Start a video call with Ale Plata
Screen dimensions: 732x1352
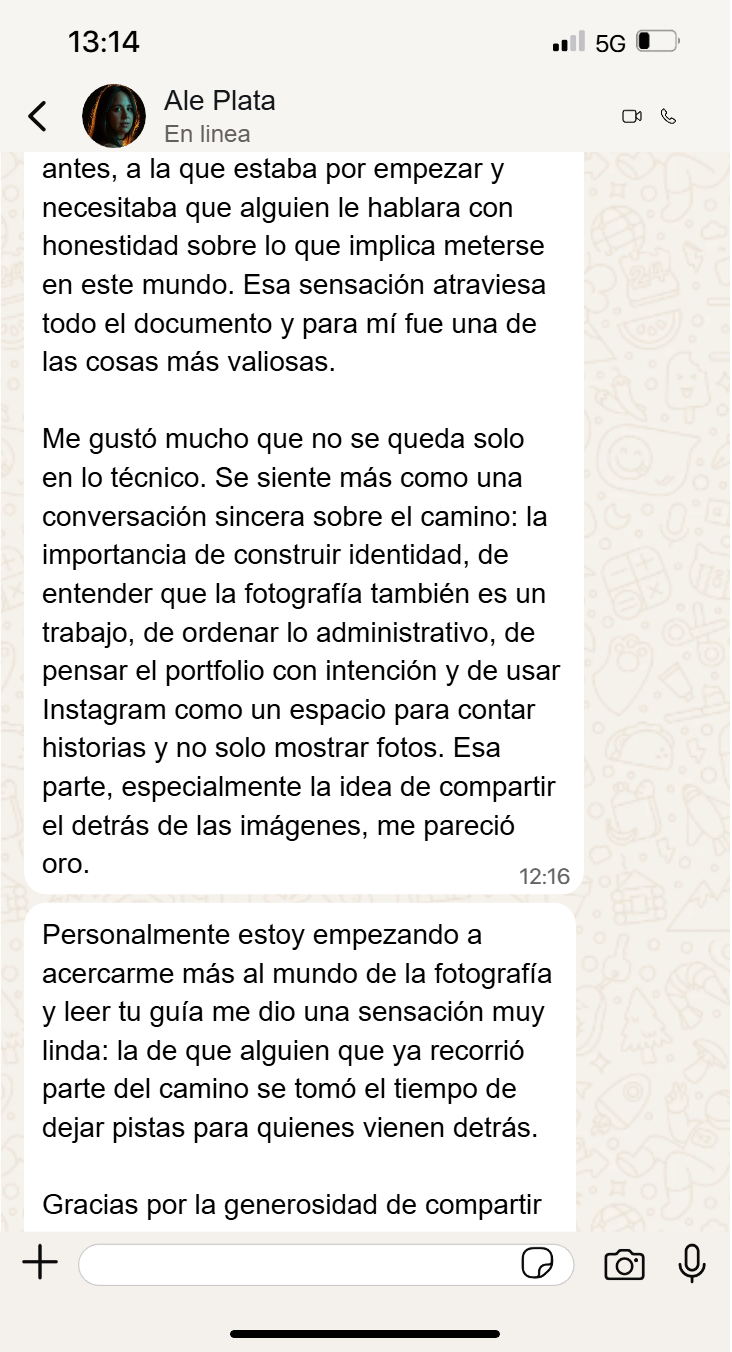click(x=631, y=116)
